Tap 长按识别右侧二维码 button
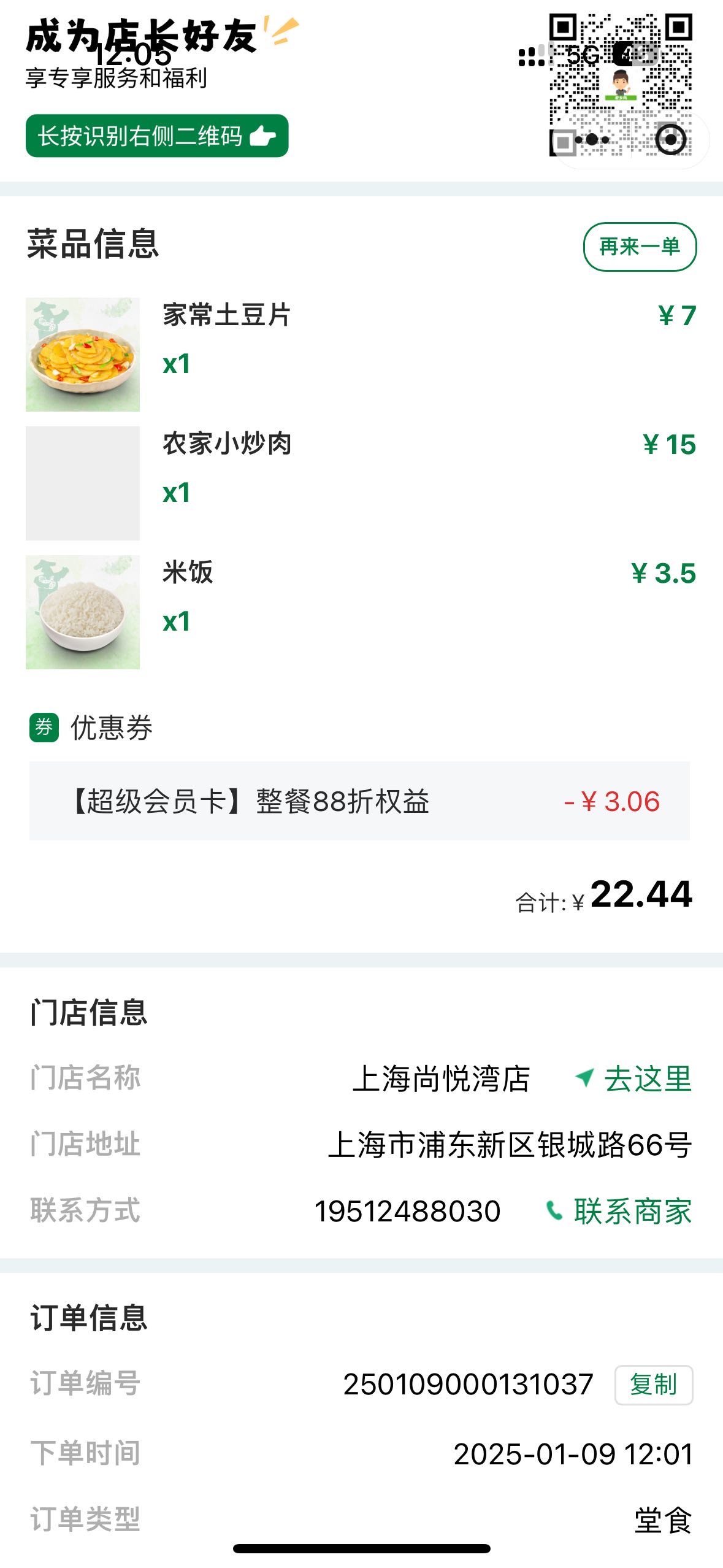723x1568 pixels. coord(157,136)
